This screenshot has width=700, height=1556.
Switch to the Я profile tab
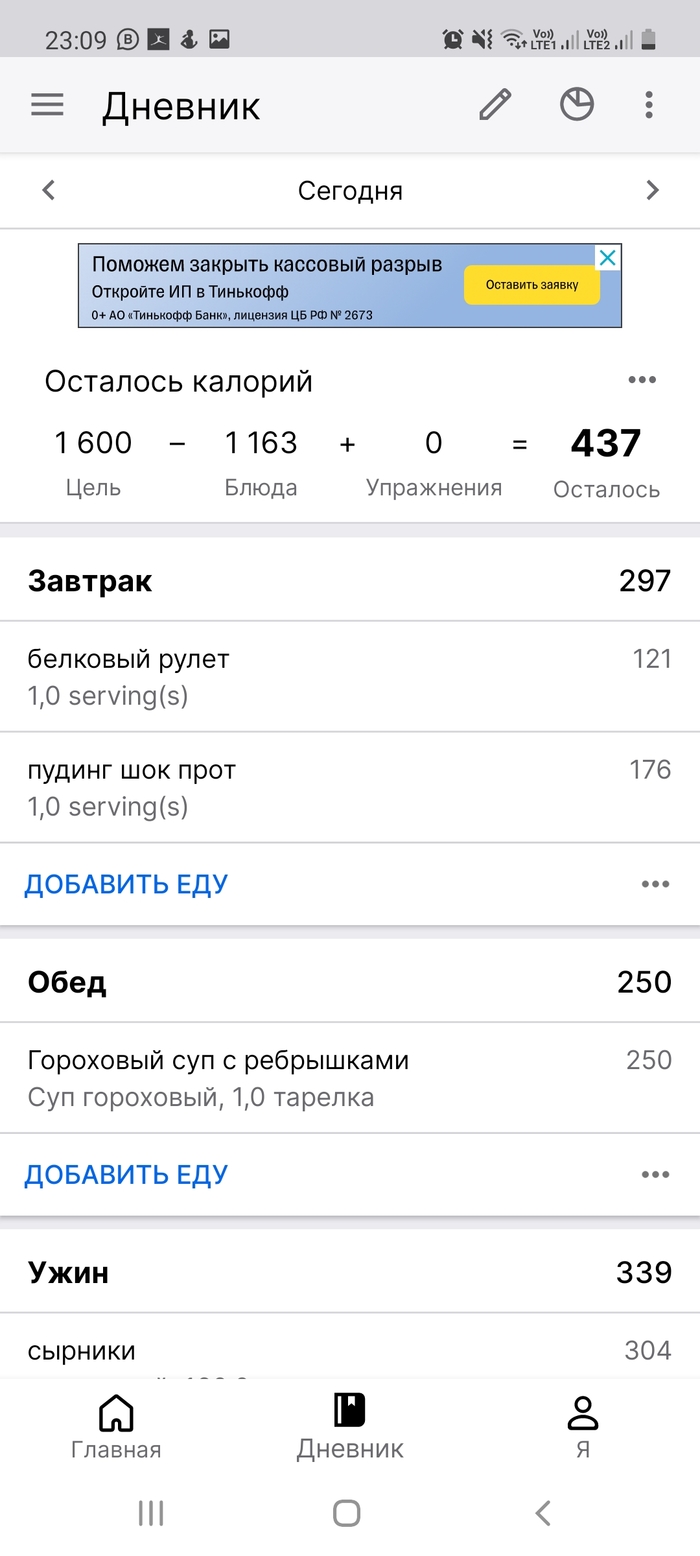click(x=582, y=1427)
